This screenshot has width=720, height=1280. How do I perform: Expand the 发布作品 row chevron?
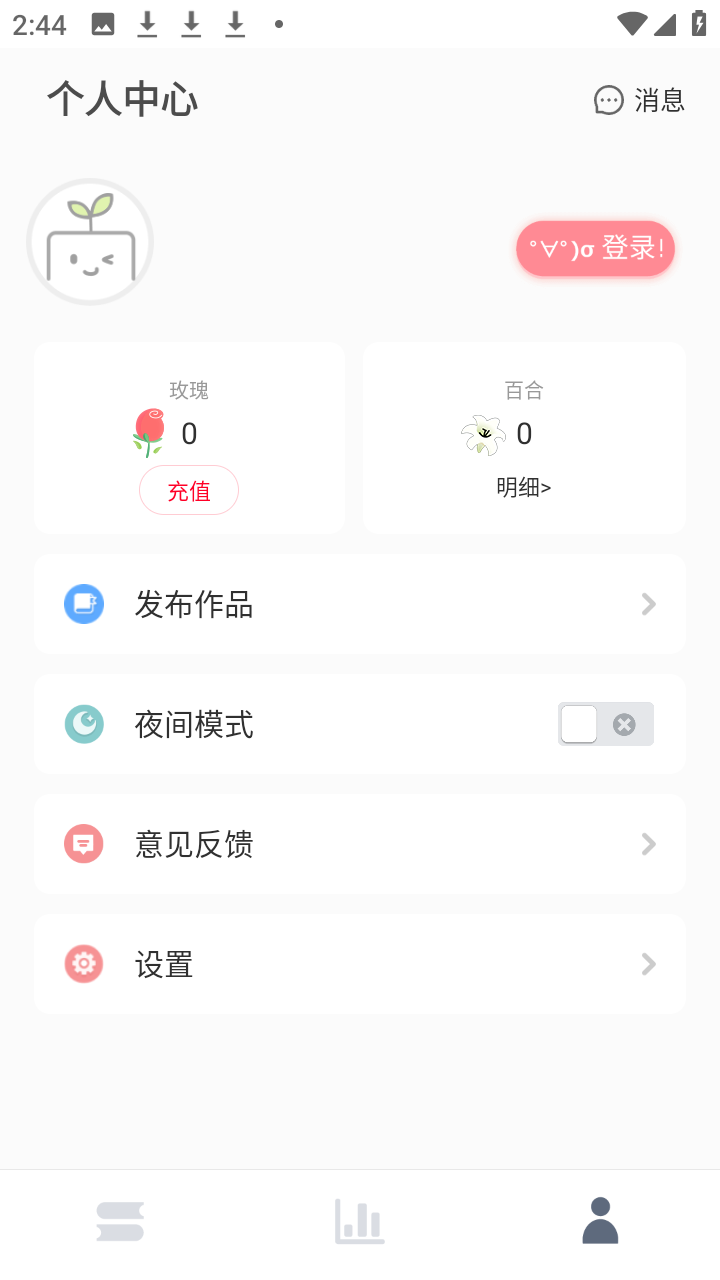point(649,604)
